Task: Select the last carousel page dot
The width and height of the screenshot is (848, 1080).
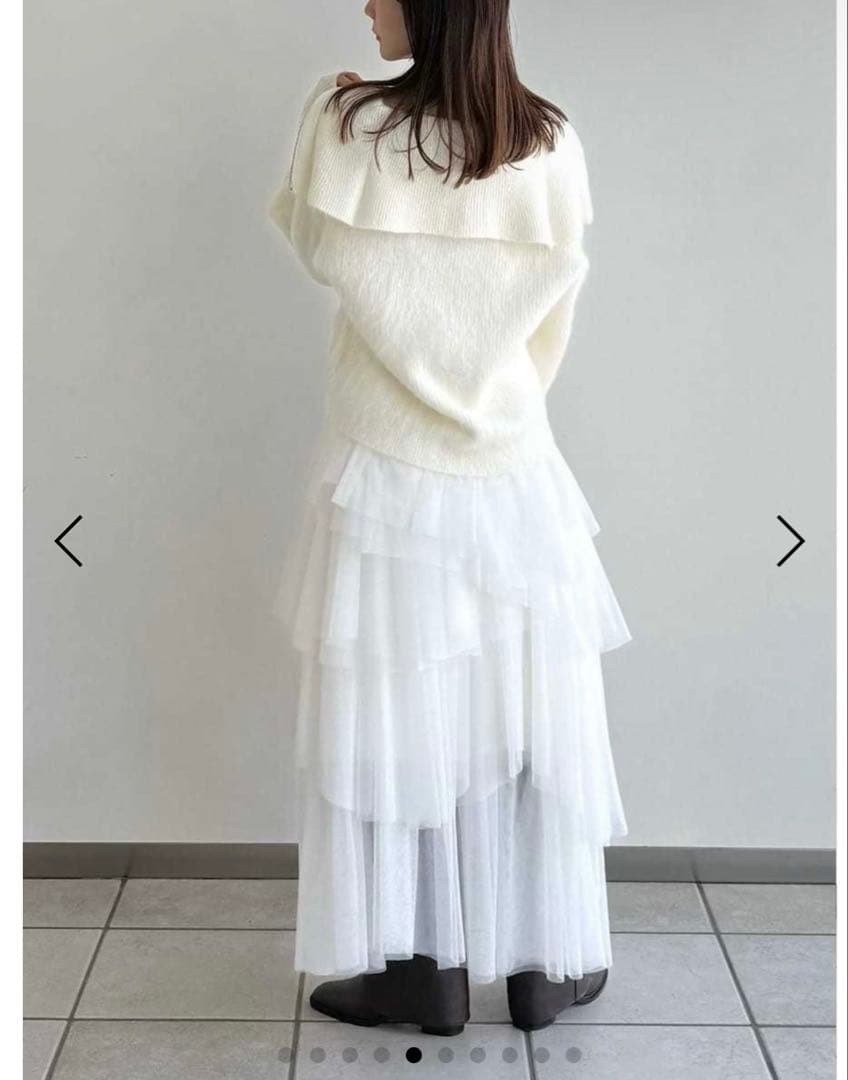Action: (x=573, y=1054)
